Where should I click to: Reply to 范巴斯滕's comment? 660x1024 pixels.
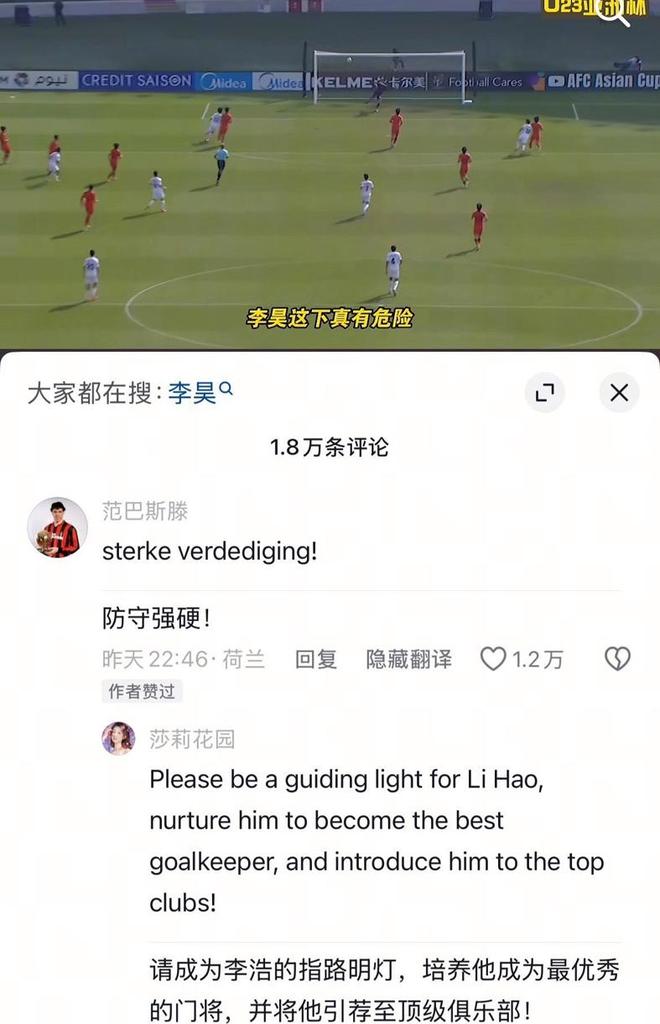pos(315,659)
